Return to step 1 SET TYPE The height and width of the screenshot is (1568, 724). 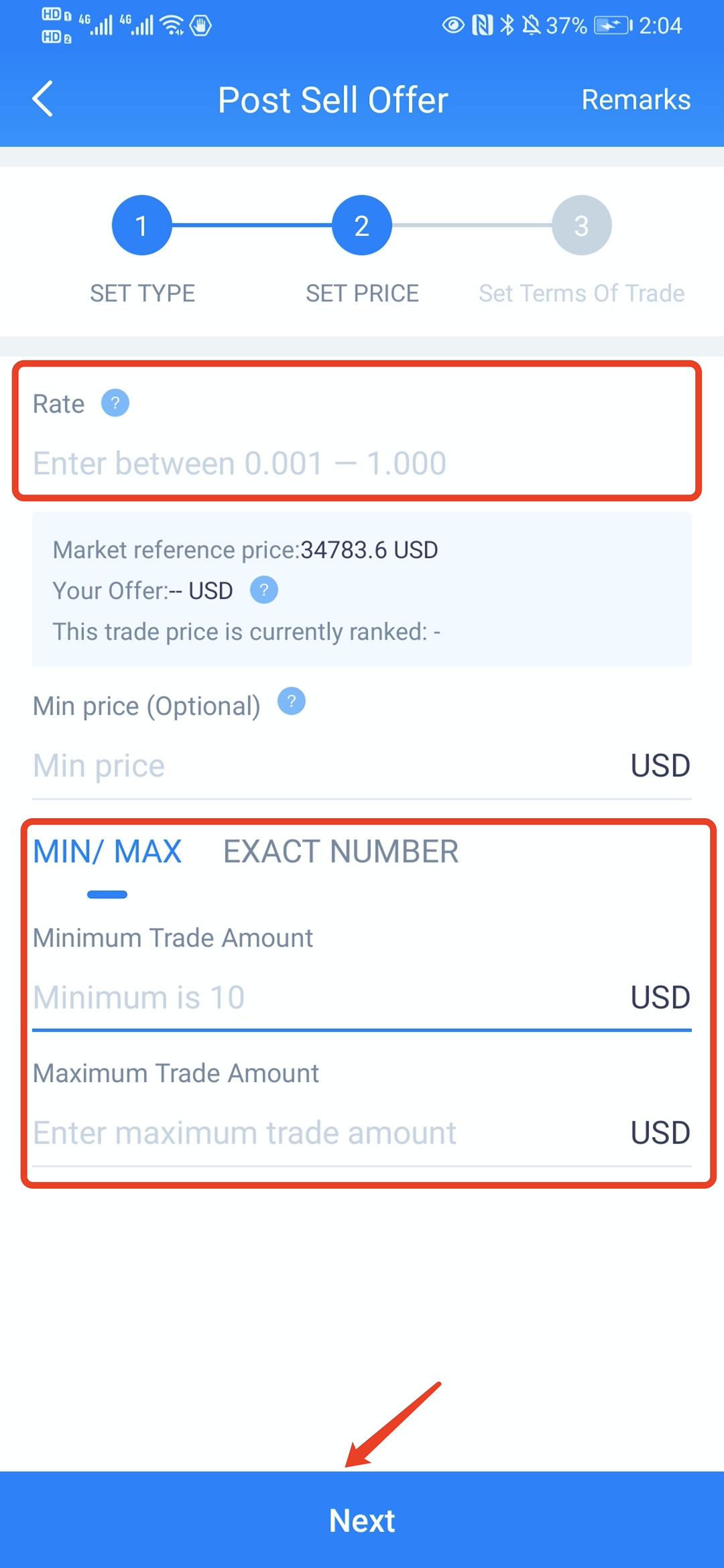point(141,225)
